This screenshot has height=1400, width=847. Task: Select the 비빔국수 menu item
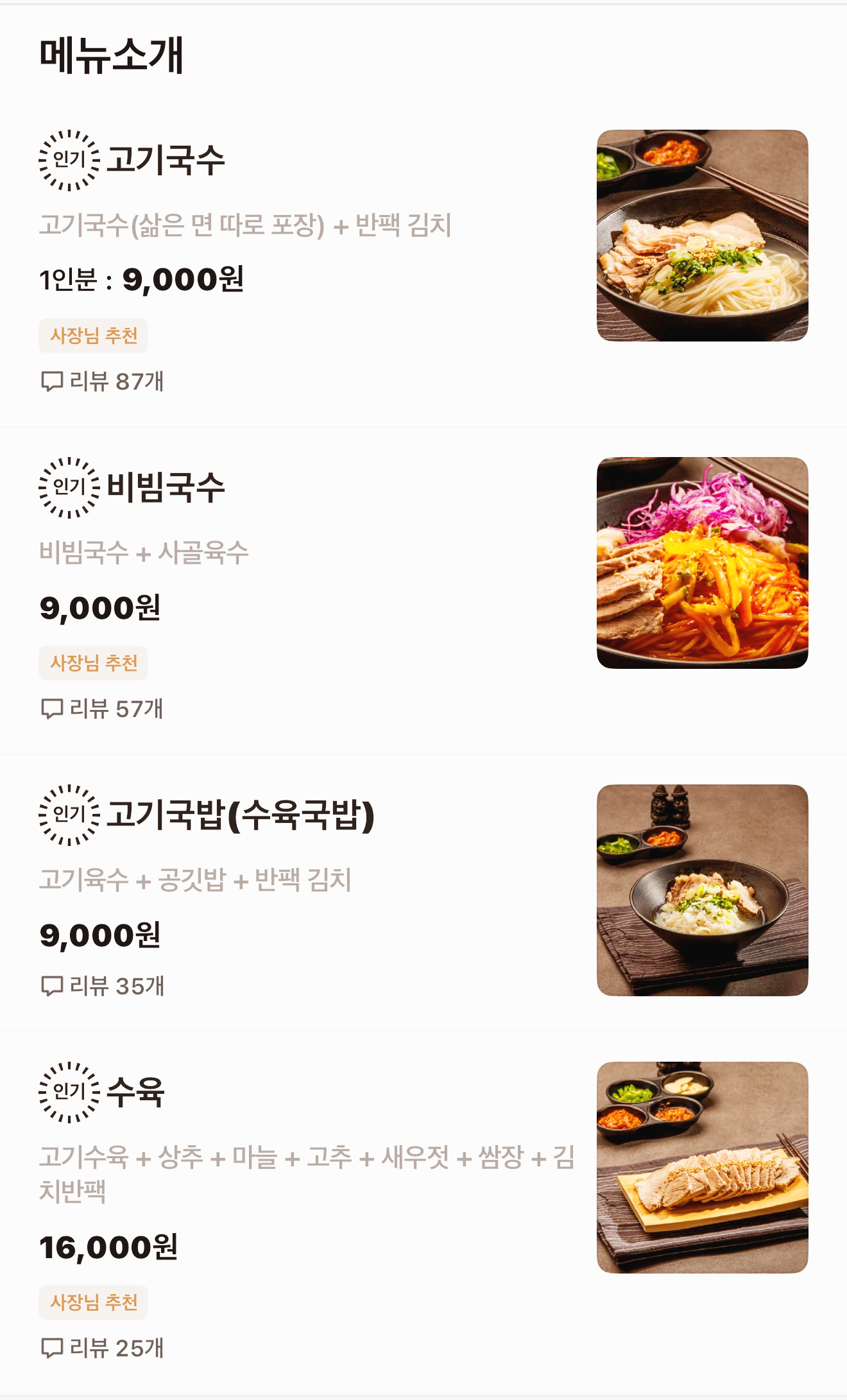[165, 487]
